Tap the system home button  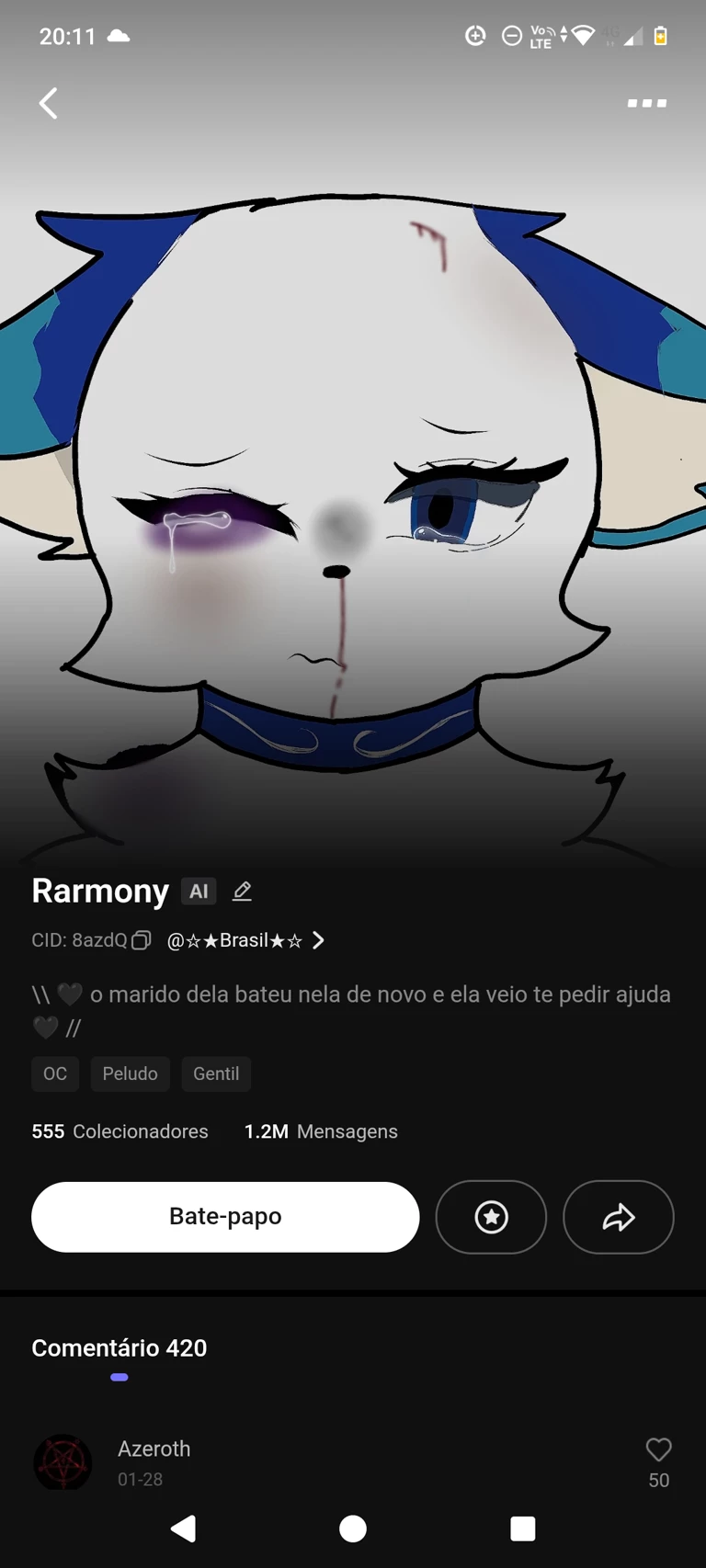(353, 1528)
